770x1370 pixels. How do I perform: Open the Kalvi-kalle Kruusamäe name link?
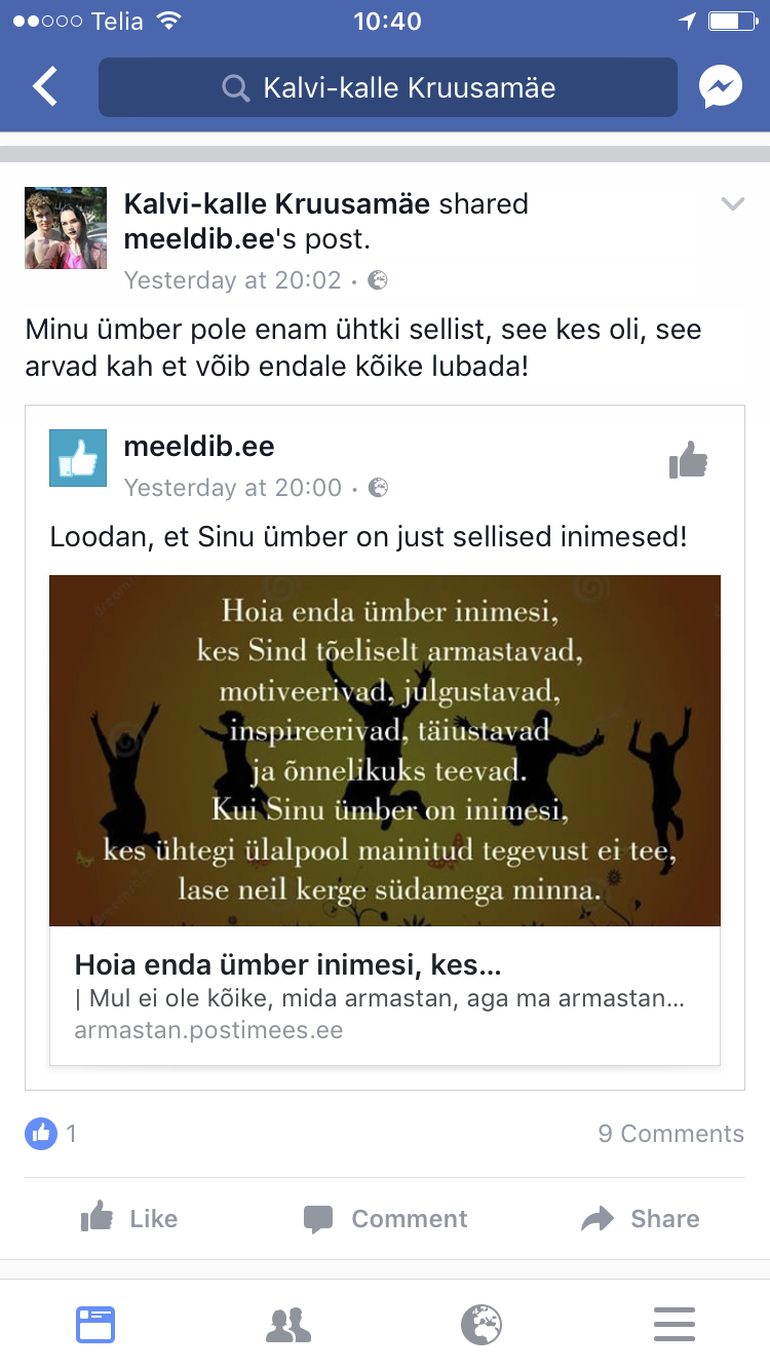pyautogui.click(x=277, y=204)
